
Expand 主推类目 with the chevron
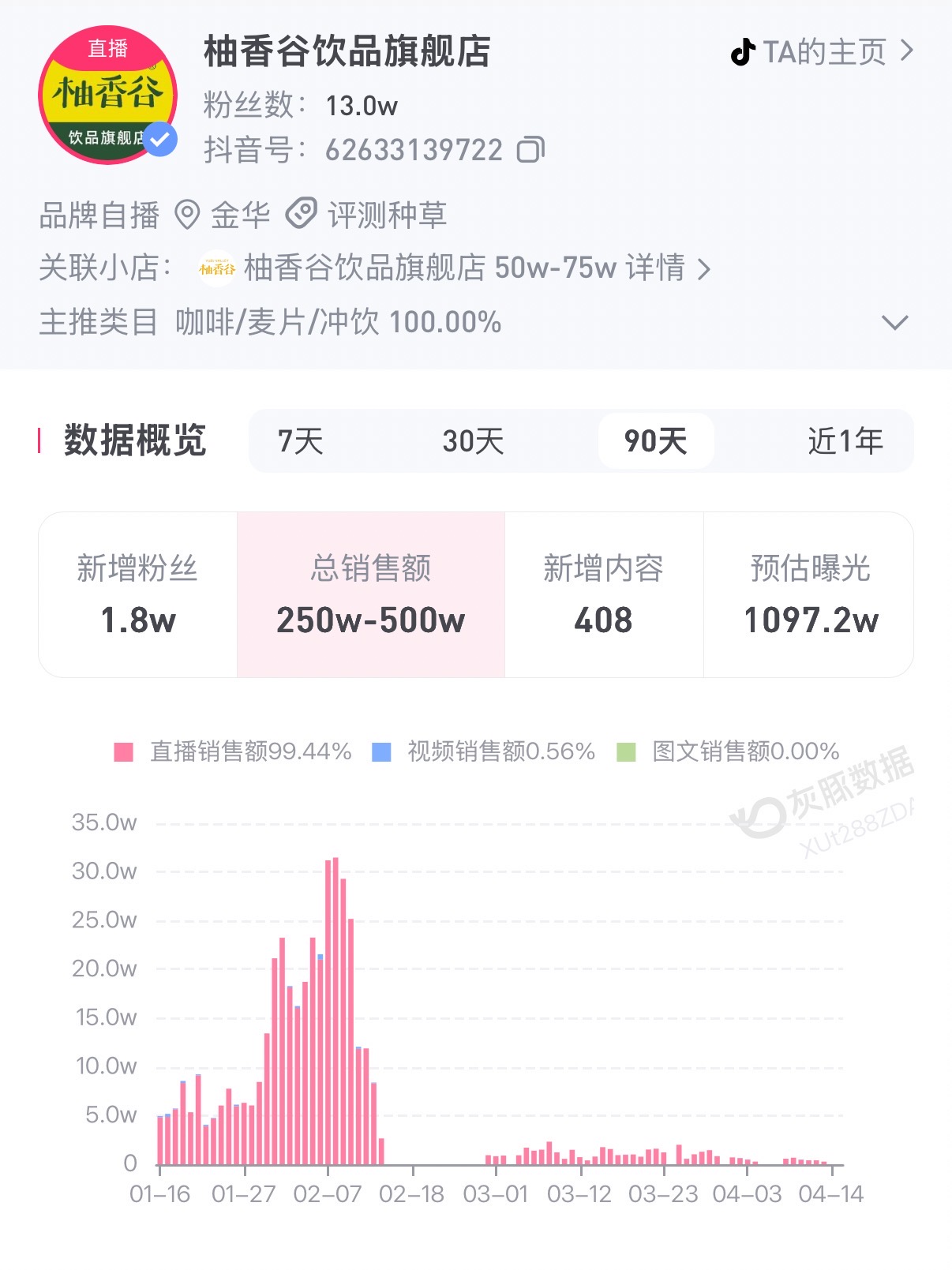[x=894, y=323]
